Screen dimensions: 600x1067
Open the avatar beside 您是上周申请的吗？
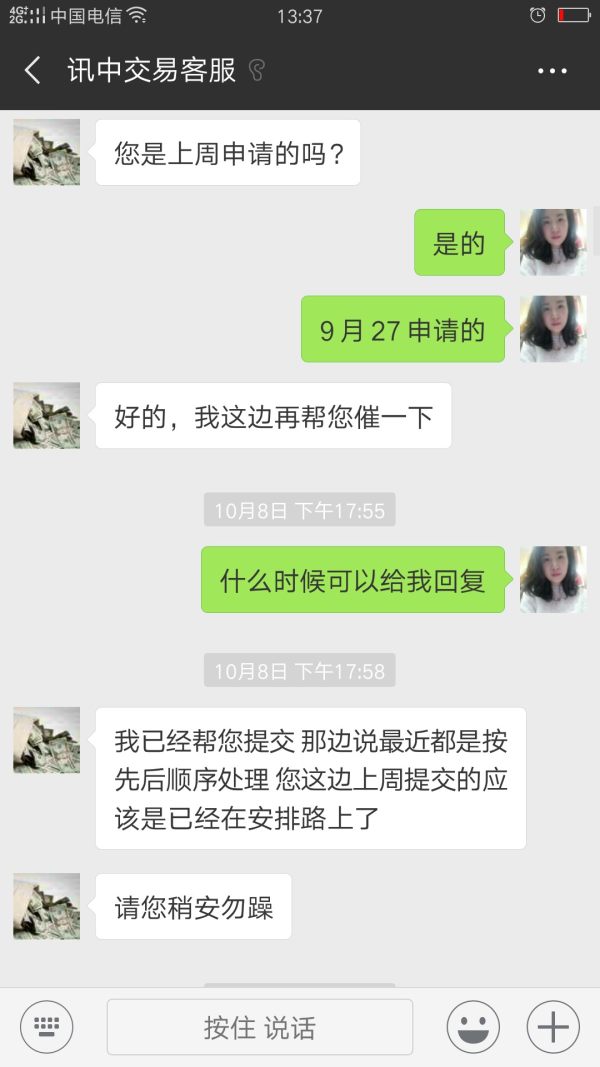[x=46, y=152]
